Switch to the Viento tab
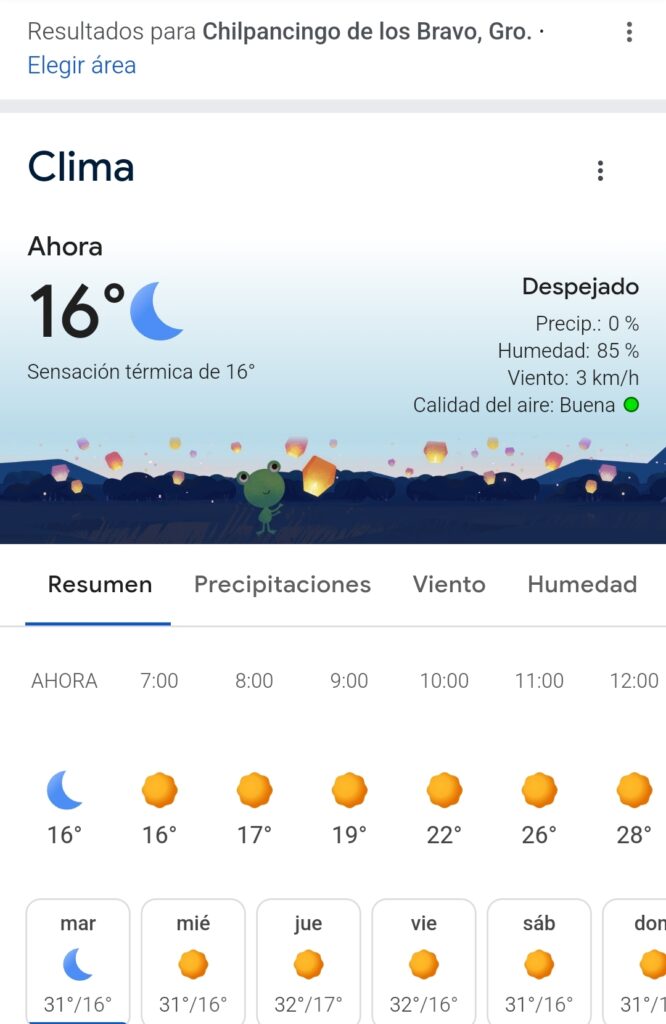This screenshot has height=1024, width=666. (x=449, y=585)
